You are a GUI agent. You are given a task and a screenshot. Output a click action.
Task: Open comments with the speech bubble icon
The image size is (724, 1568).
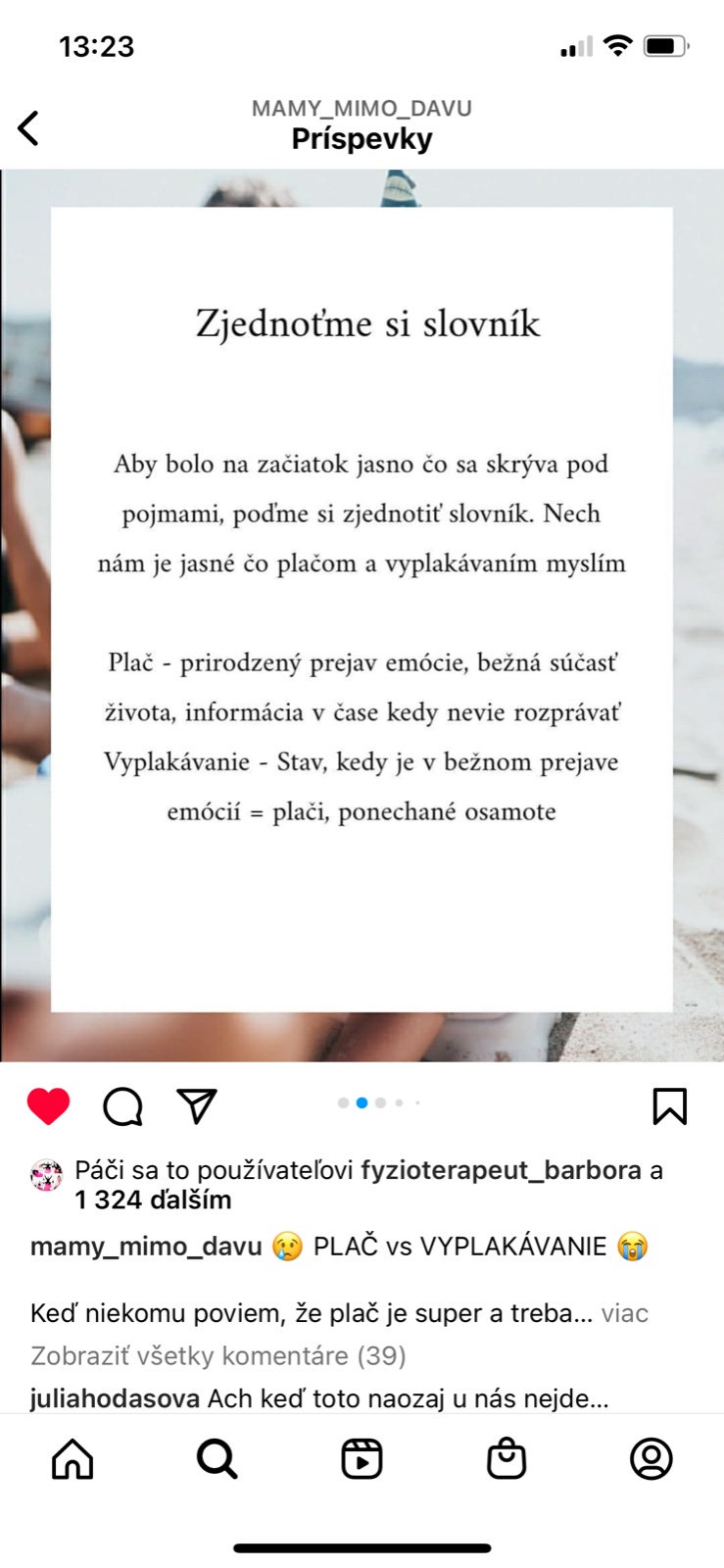pyautogui.click(x=123, y=1106)
